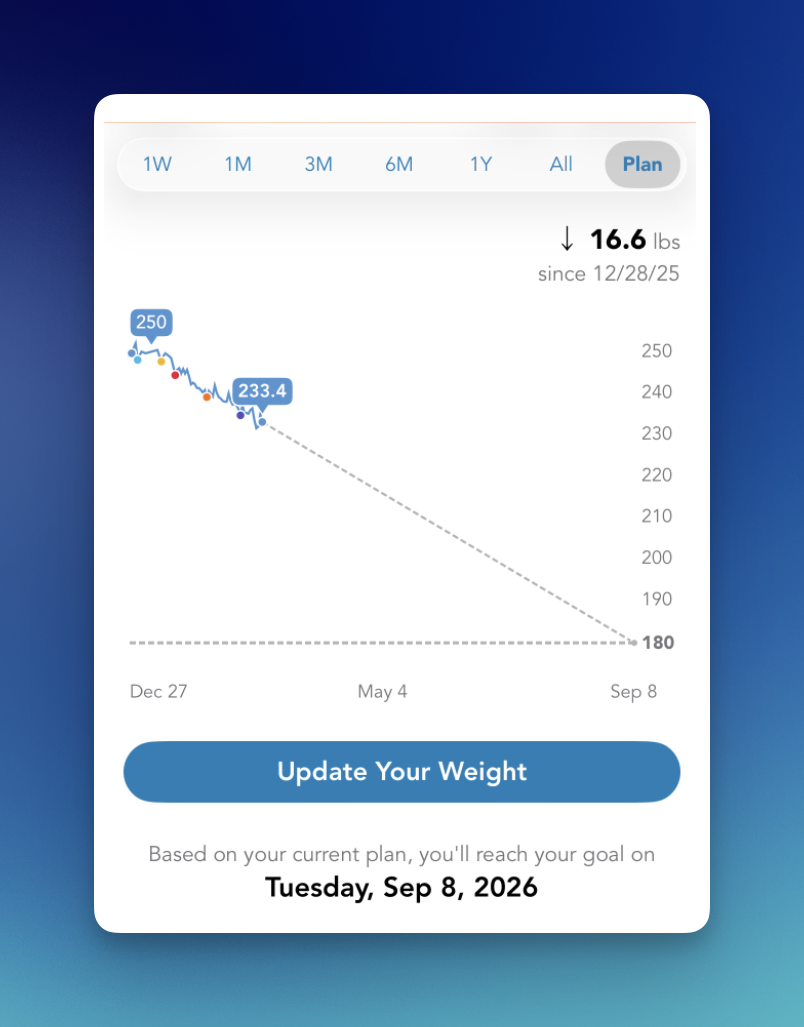Show the 3M weight history
The width and height of the screenshot is (804, 1027).
pos(318,164)
